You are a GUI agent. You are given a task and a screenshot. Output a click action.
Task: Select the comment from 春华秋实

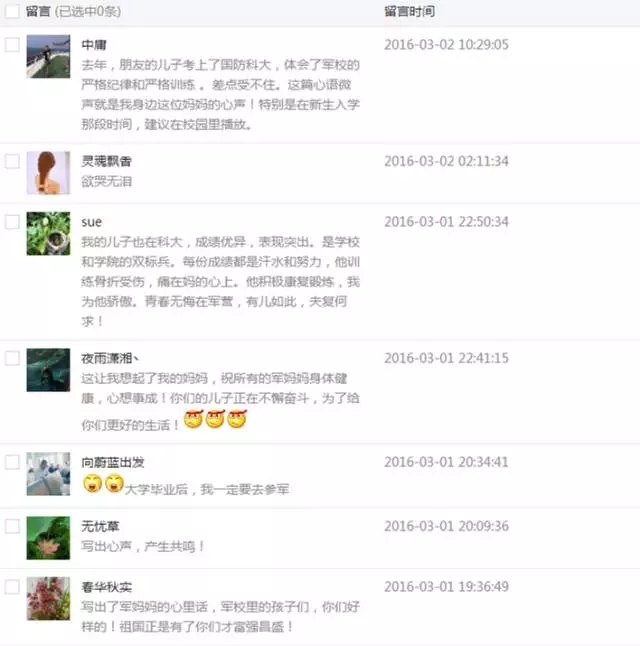pyautogui.click(x=12, y=586)
